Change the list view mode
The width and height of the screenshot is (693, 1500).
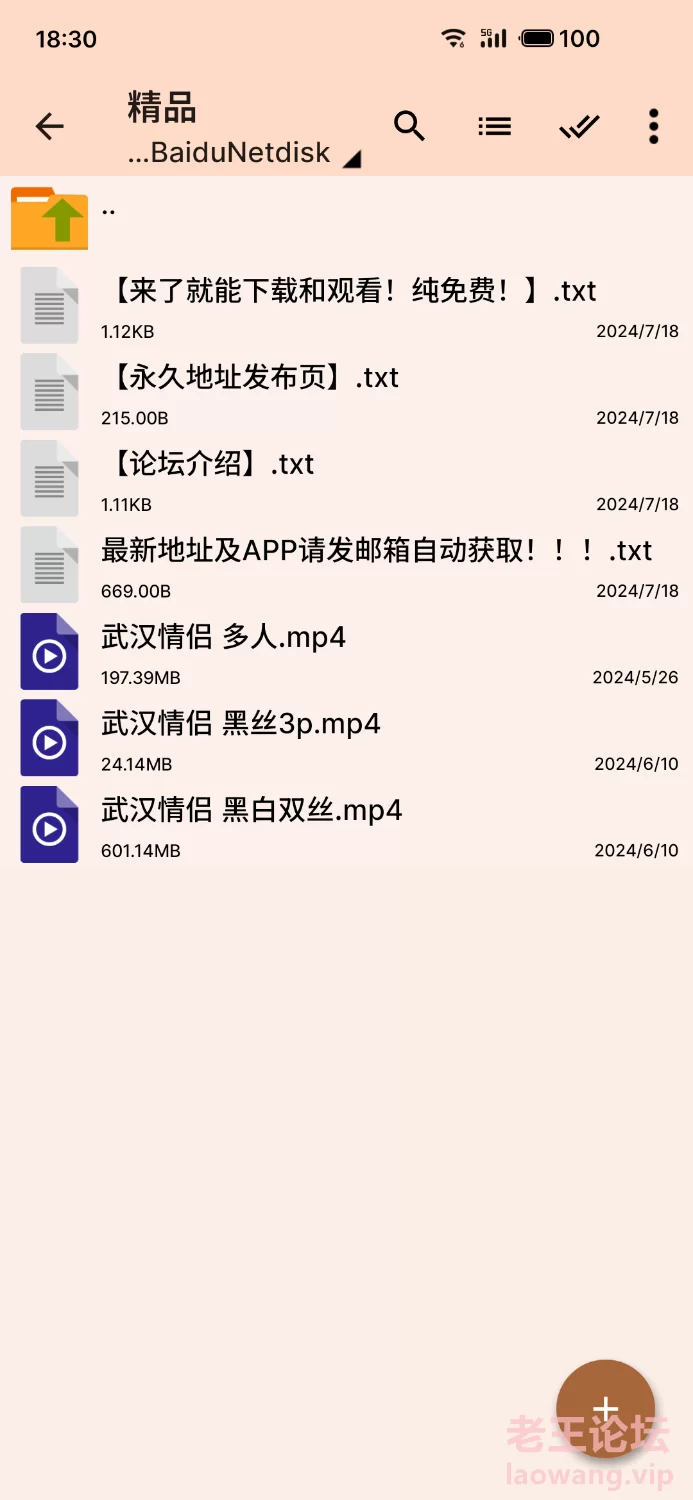[x=494, y=126]
